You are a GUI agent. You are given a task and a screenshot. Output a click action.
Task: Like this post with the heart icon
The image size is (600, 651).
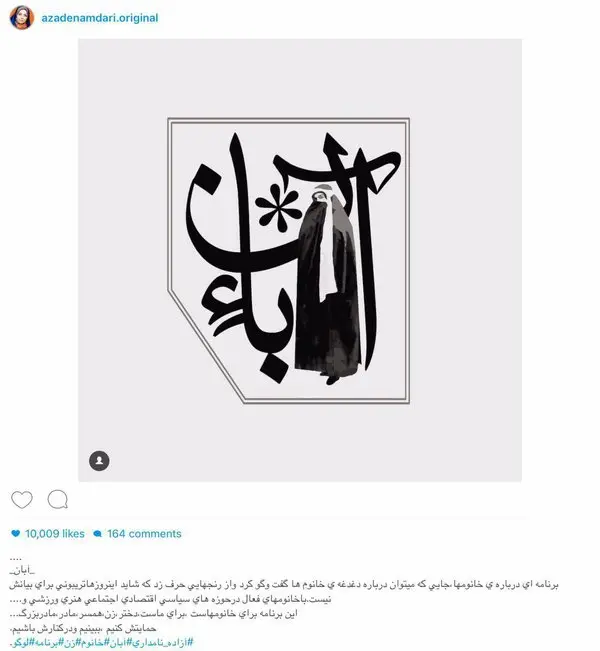tap(23, 498)
